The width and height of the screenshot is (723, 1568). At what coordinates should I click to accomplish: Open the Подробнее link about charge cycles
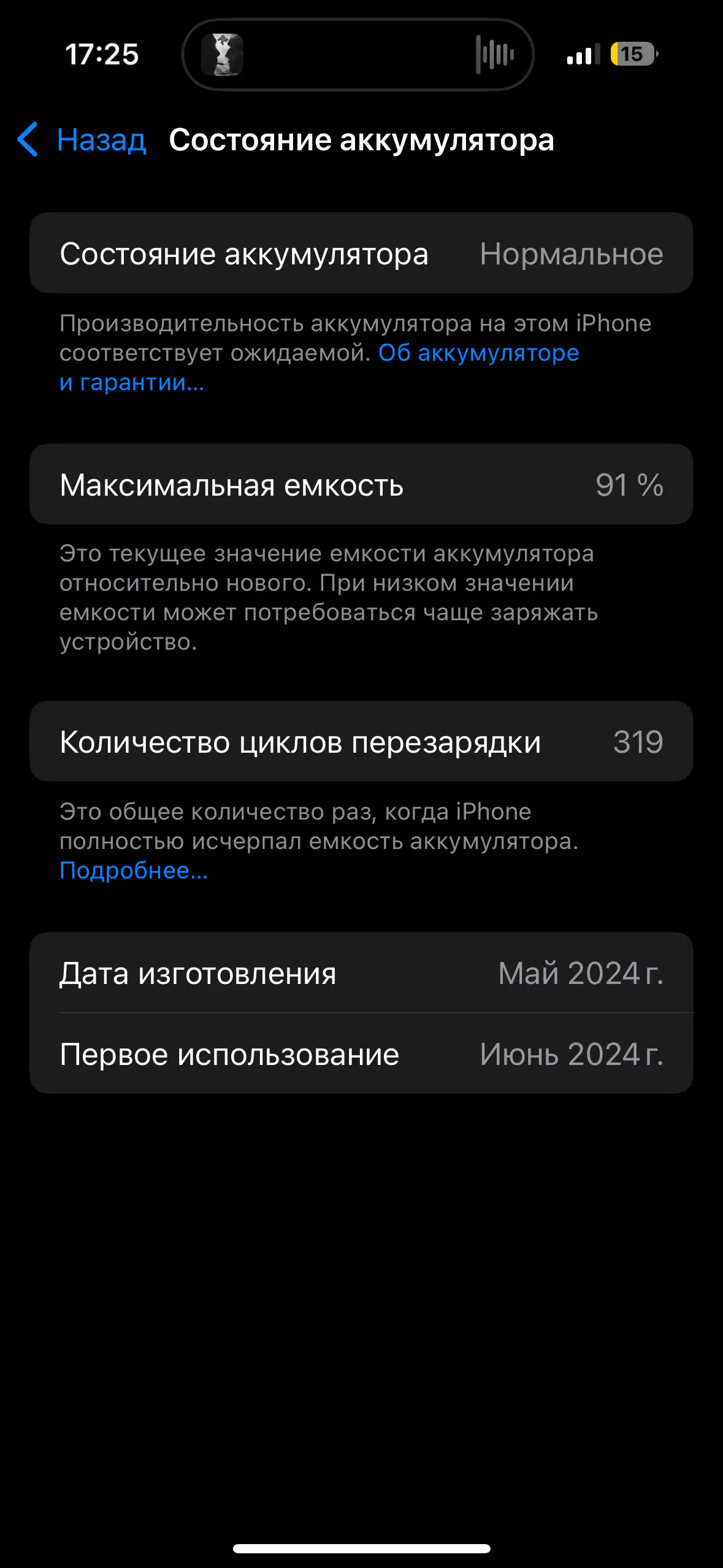(x=134, y=870)
